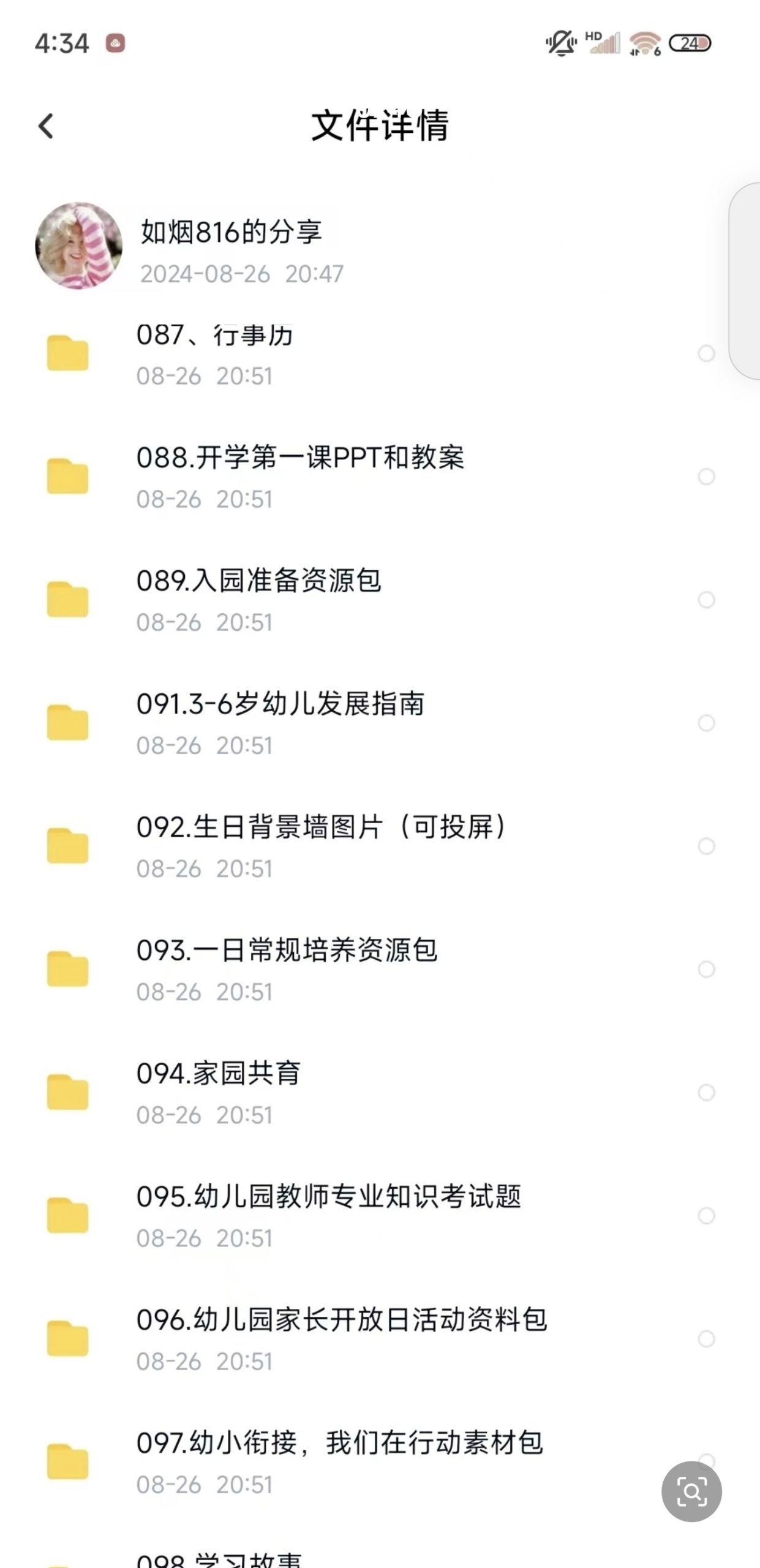Image resolution: width=760 pixels, height=1568 pixels.
Task: Select the circle next to 092.生日背景墙图片
Action: [706, 846]
